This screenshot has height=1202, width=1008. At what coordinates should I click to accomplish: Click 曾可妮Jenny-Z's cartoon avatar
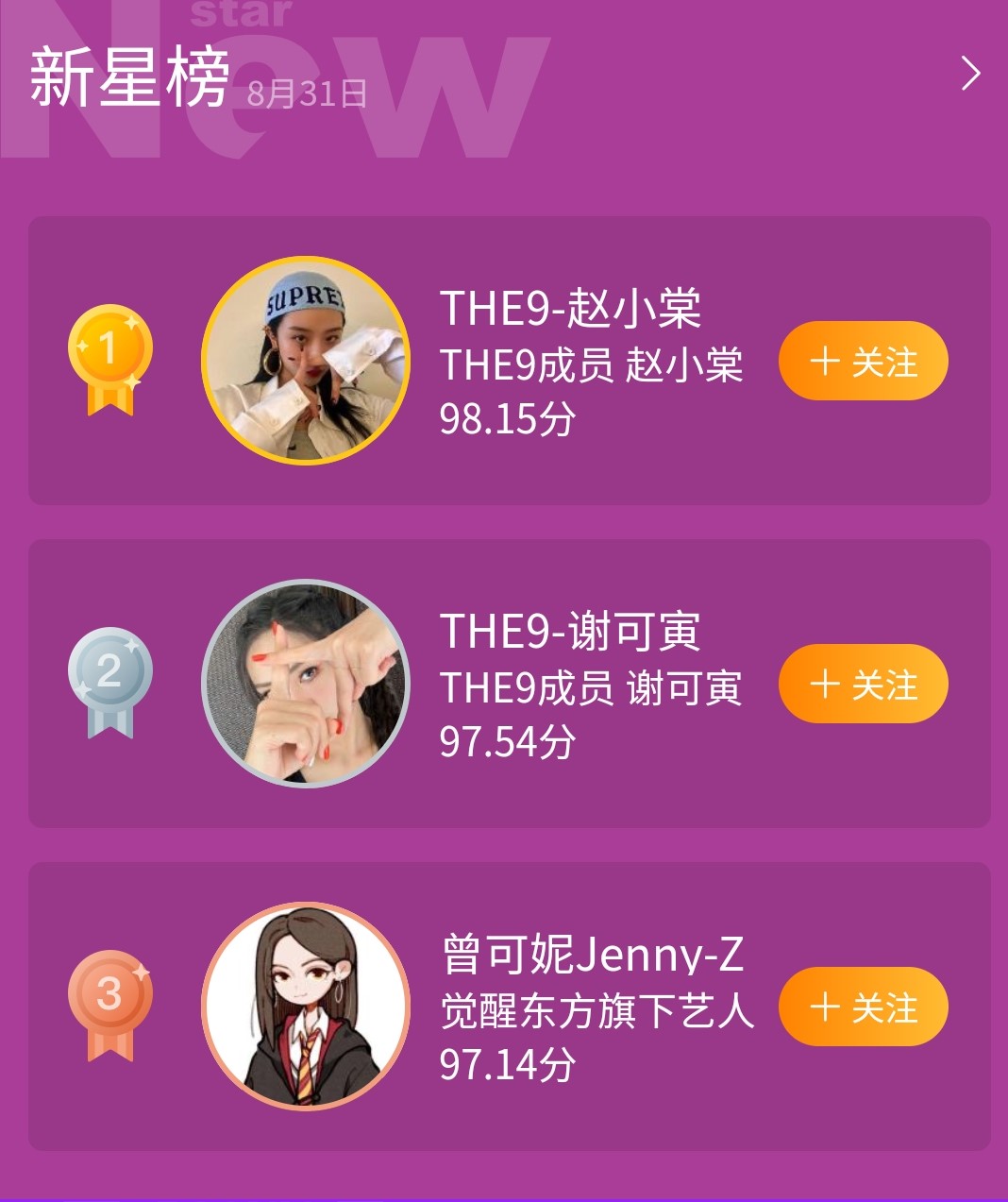(x=304, y=1007)
